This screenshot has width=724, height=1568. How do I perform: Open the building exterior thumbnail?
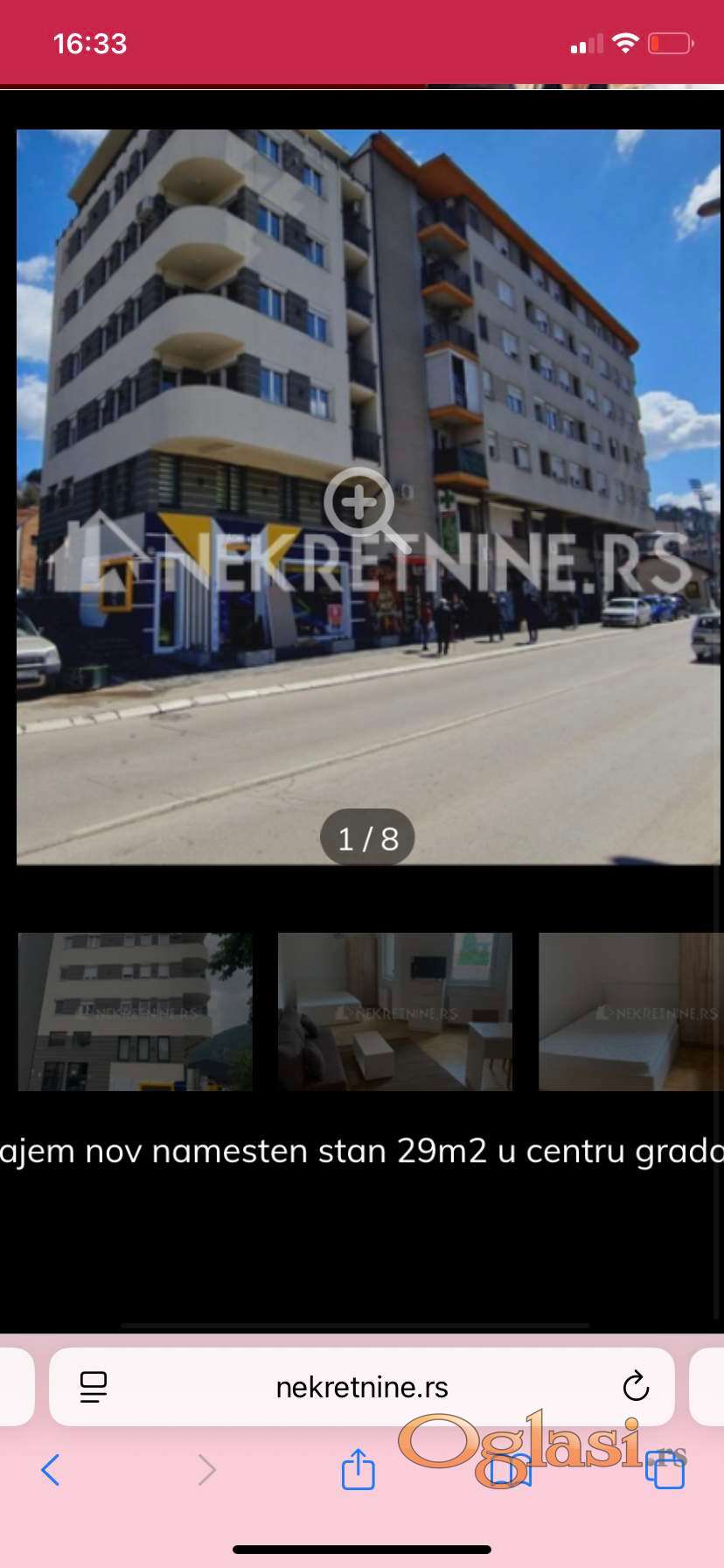[x=136, y=1011]
